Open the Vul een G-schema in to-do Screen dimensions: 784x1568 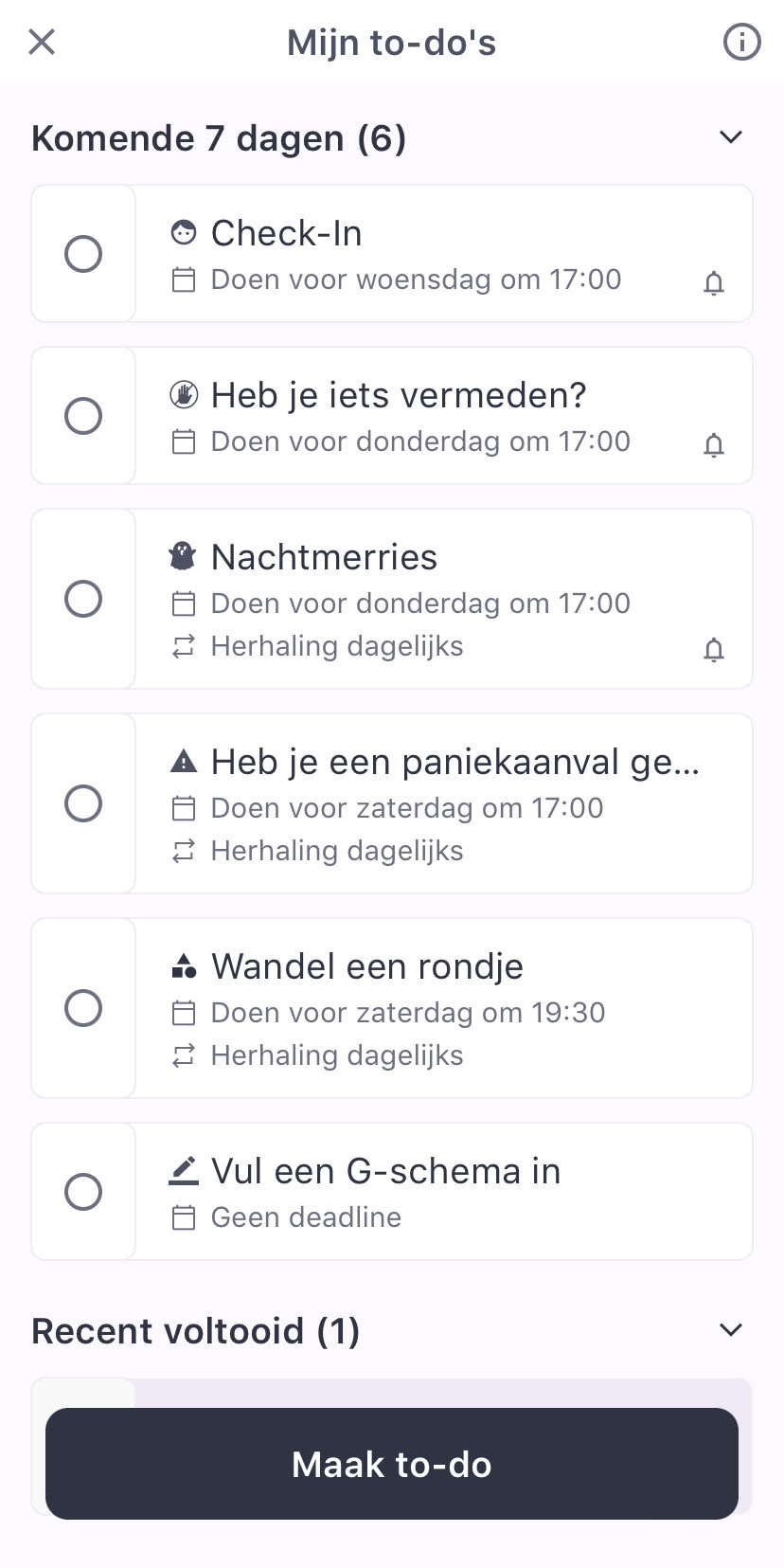click(444, 1192)
